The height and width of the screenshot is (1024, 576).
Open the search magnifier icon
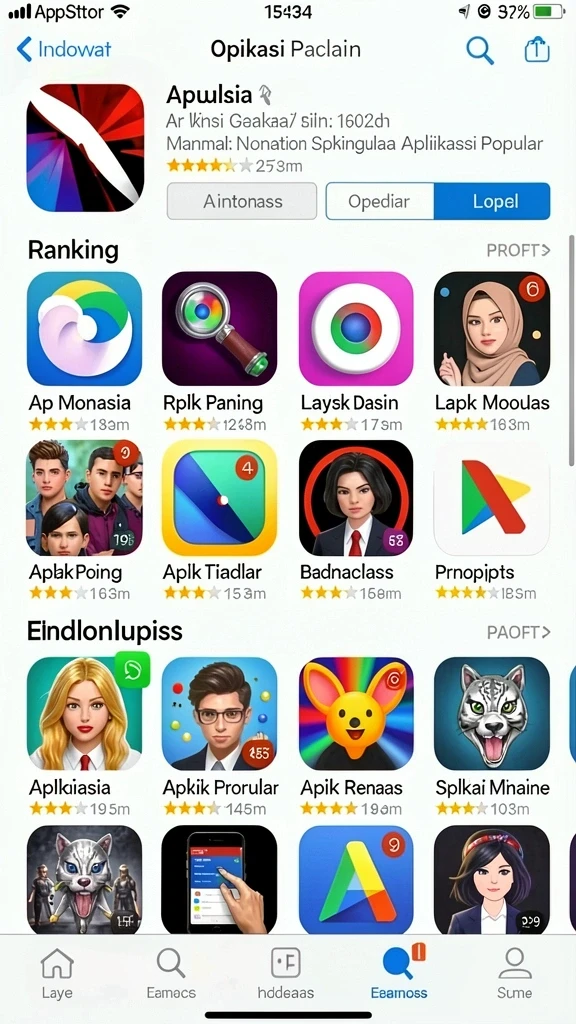480,50
